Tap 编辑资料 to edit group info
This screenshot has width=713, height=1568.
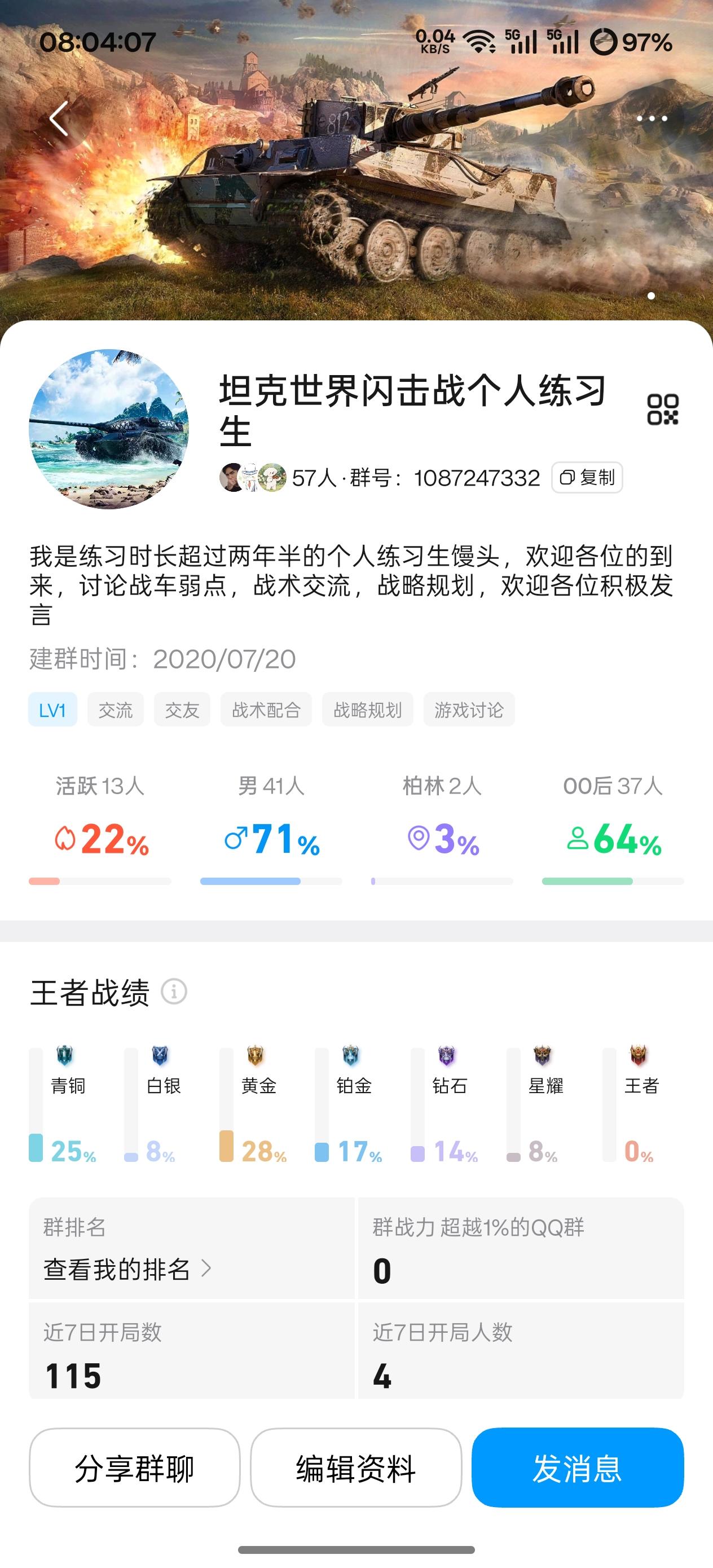(x=355, y=1468)
